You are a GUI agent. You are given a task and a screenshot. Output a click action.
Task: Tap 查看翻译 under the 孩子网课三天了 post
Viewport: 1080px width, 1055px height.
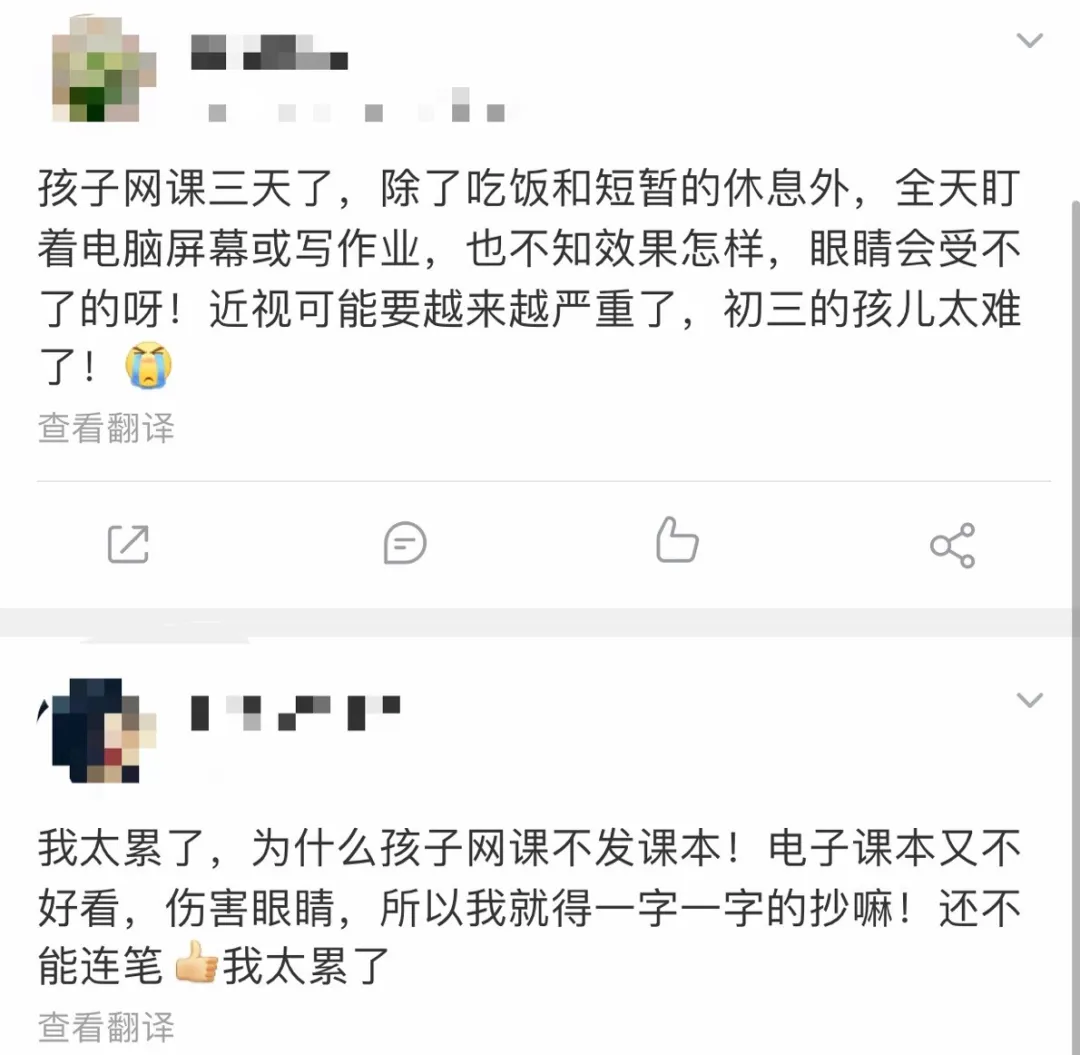[106, 428]
